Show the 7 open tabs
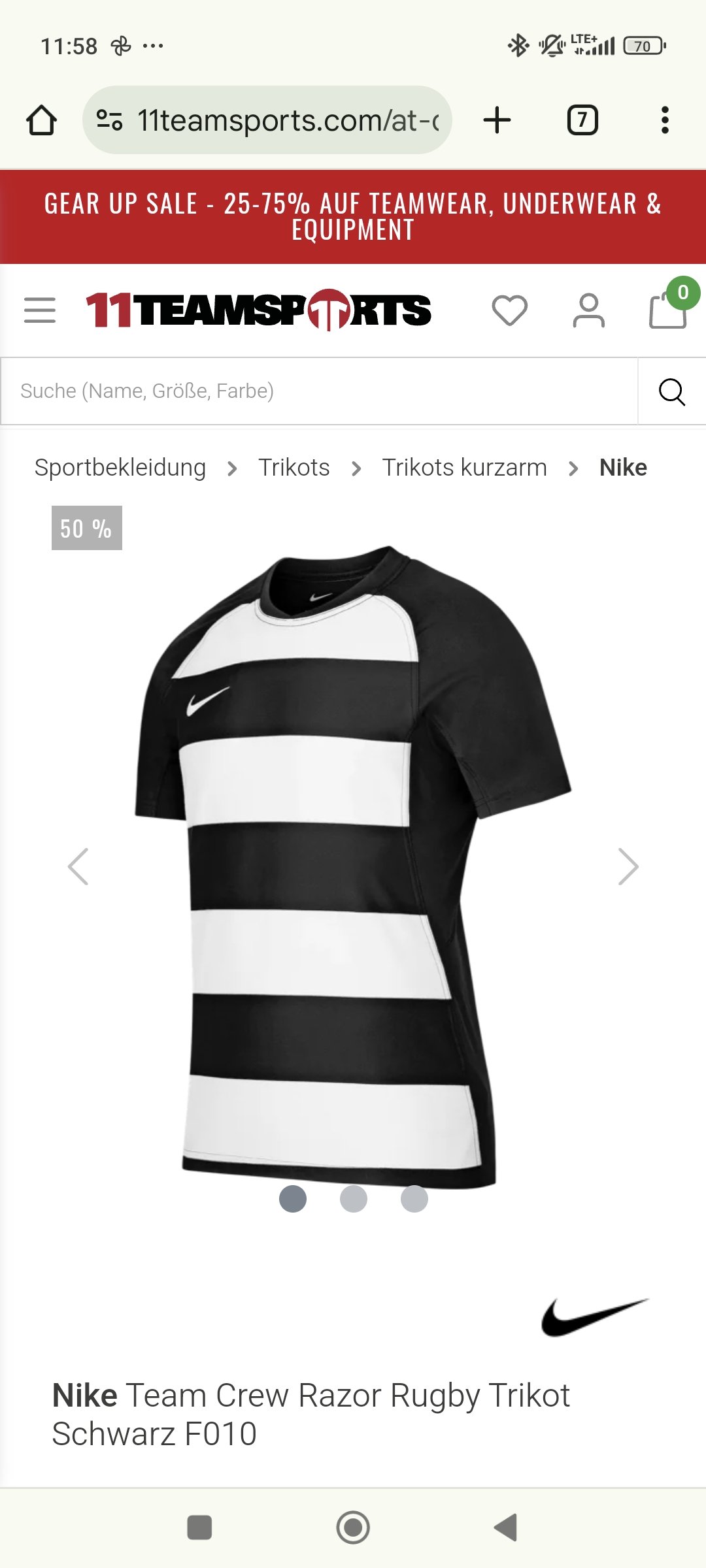 coord(582,120)
